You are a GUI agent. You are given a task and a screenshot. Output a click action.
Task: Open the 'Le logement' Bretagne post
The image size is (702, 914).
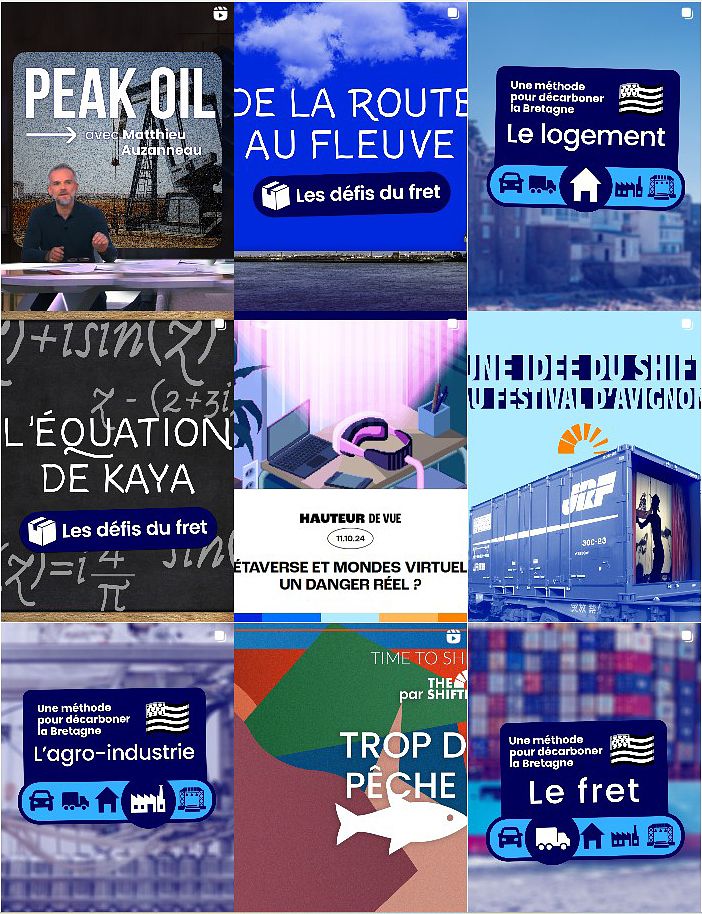pos(585,155)
